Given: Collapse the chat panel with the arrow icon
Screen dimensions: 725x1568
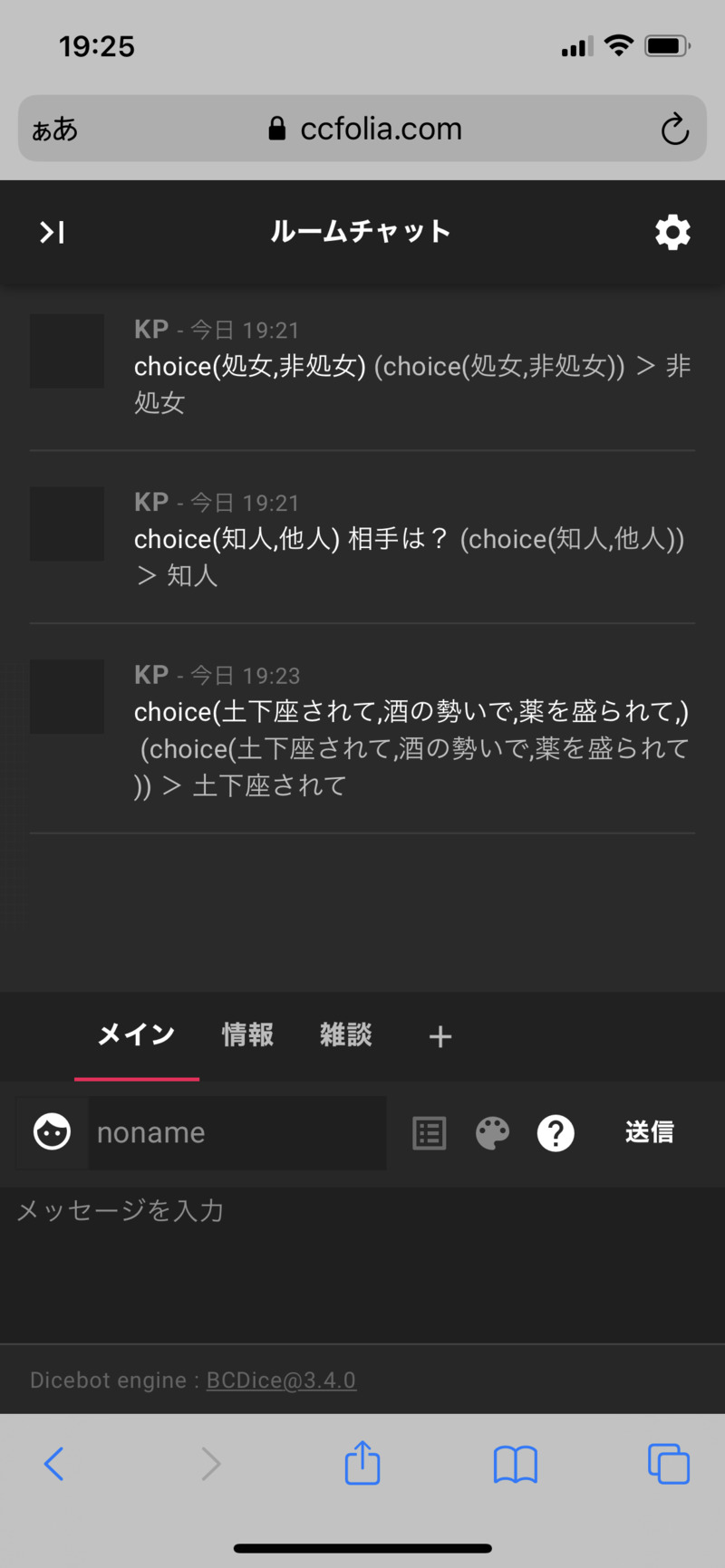Looking at the screenshot, I should (52, 233).
